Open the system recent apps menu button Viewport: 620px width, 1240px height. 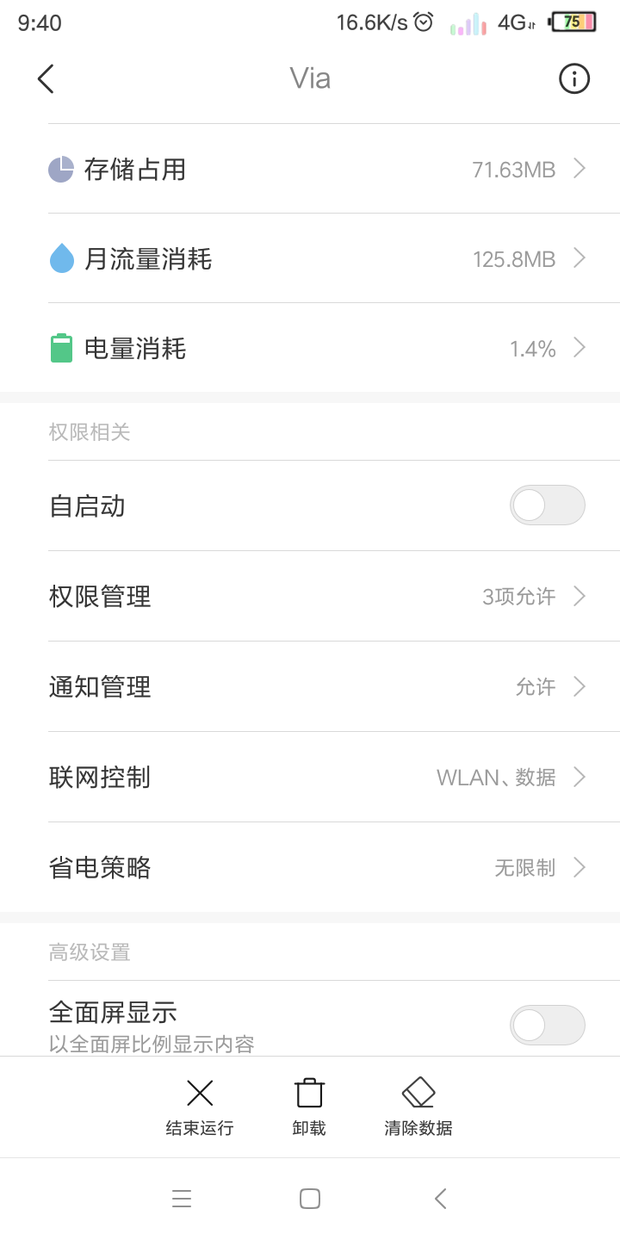[x=181, y=1199]
